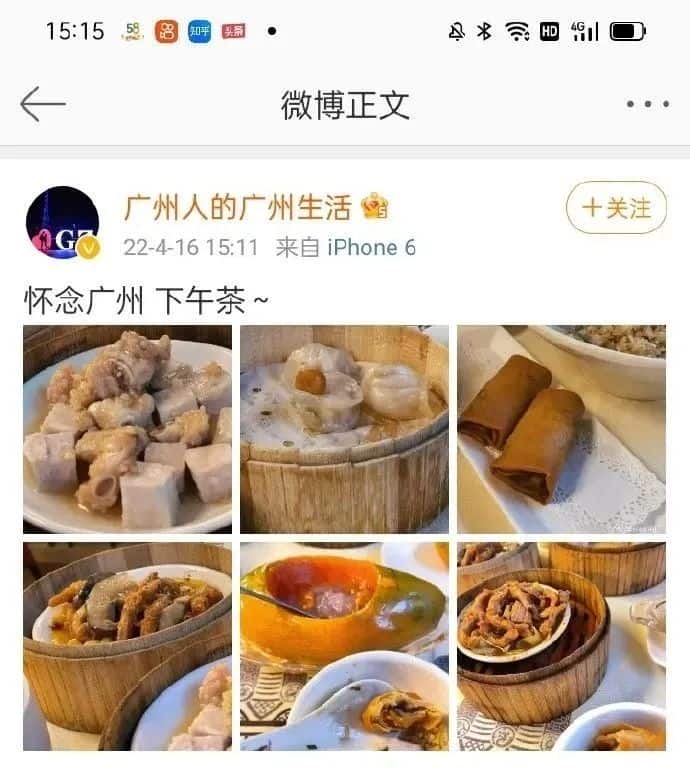Open the iPhone 6 source link
This screenshot has height=768, width=690.
[371, 247]
